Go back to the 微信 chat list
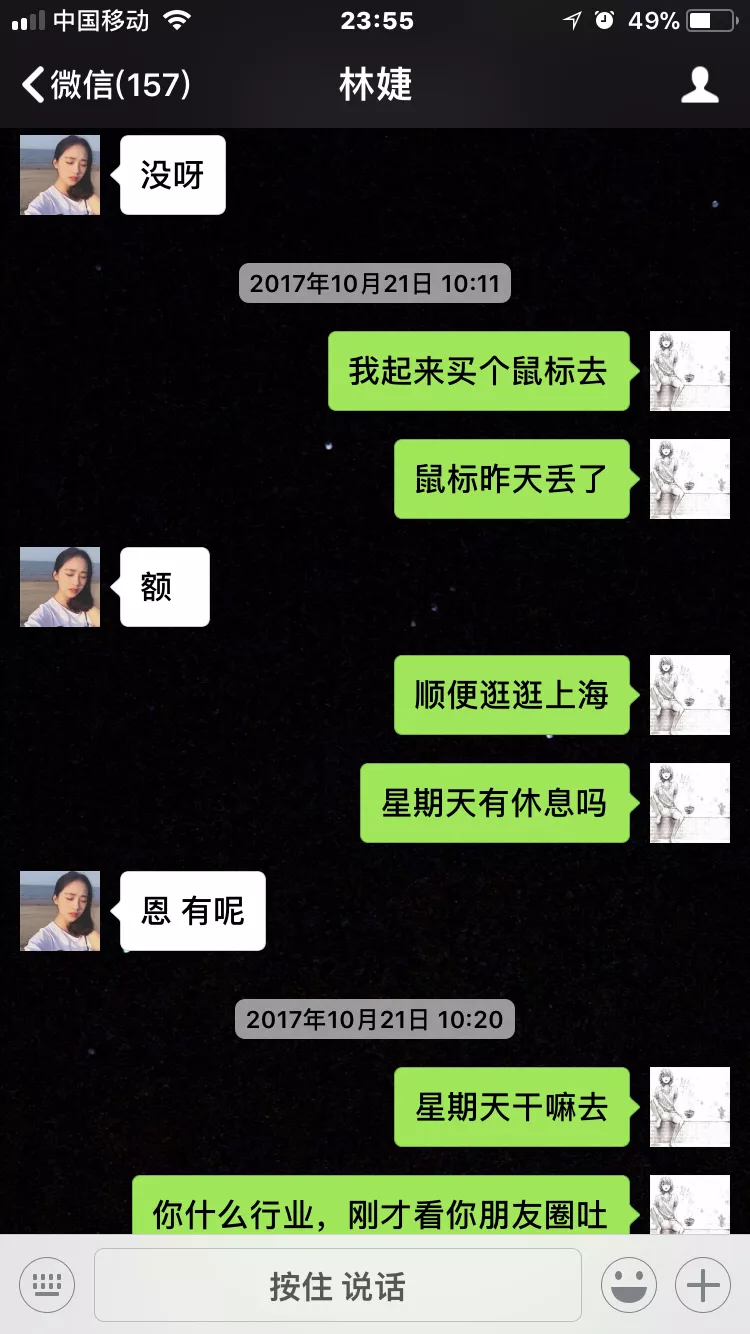 click(105, 85)
